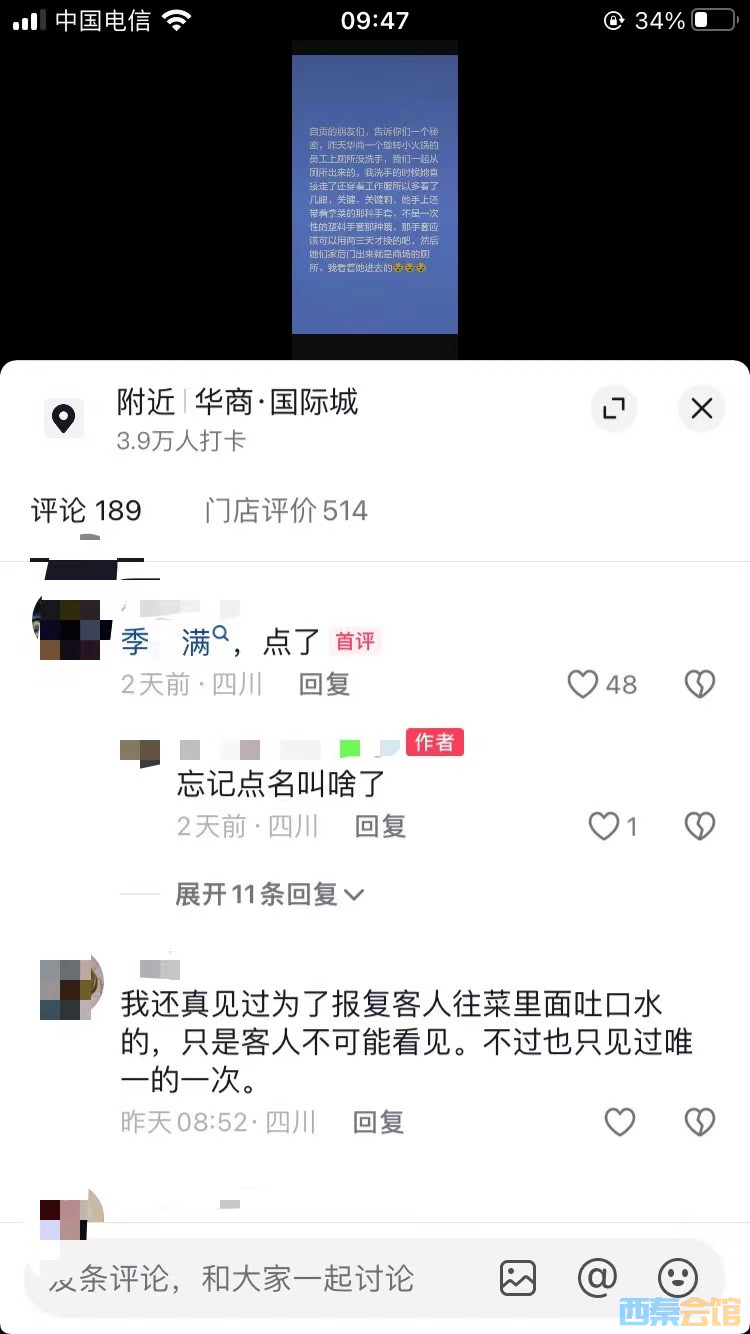Reply to the 首评 comment

point(325,684)
